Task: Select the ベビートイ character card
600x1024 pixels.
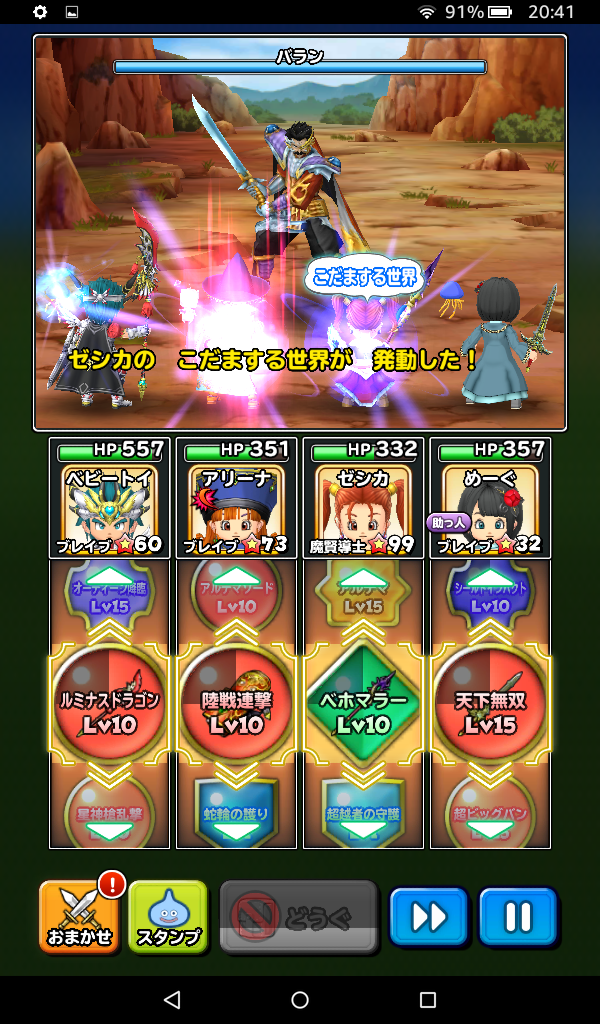Action: 109,499
